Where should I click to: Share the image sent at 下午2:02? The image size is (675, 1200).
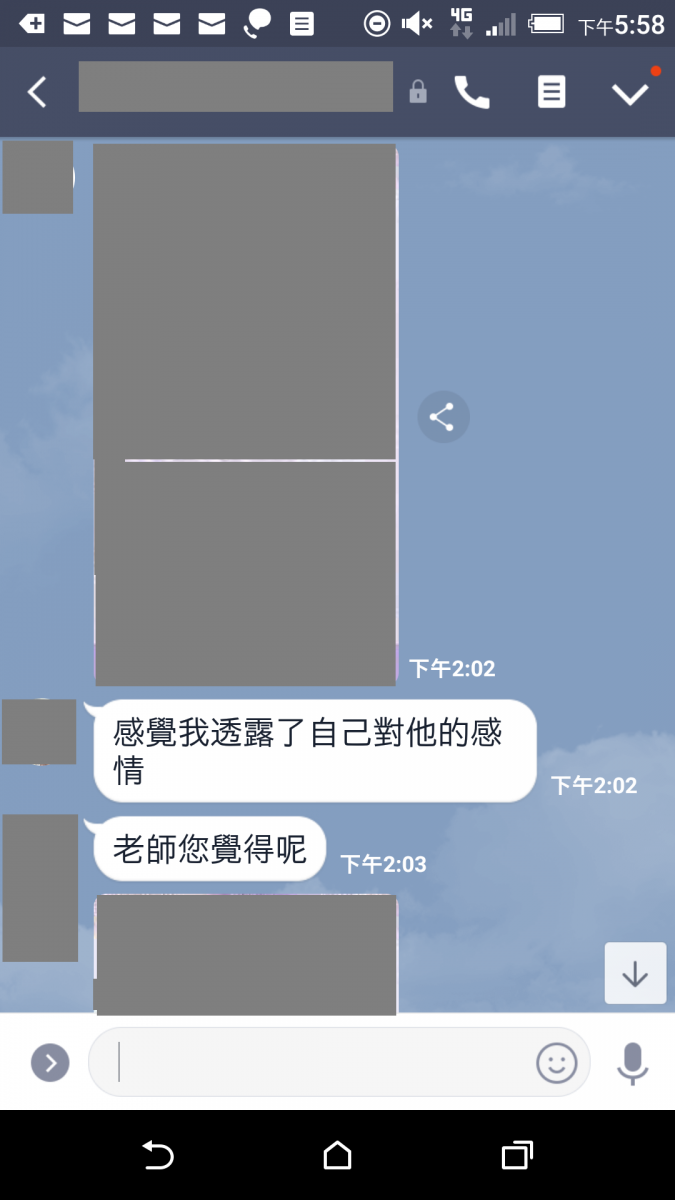pyautogui.click(x=442, y=417)
